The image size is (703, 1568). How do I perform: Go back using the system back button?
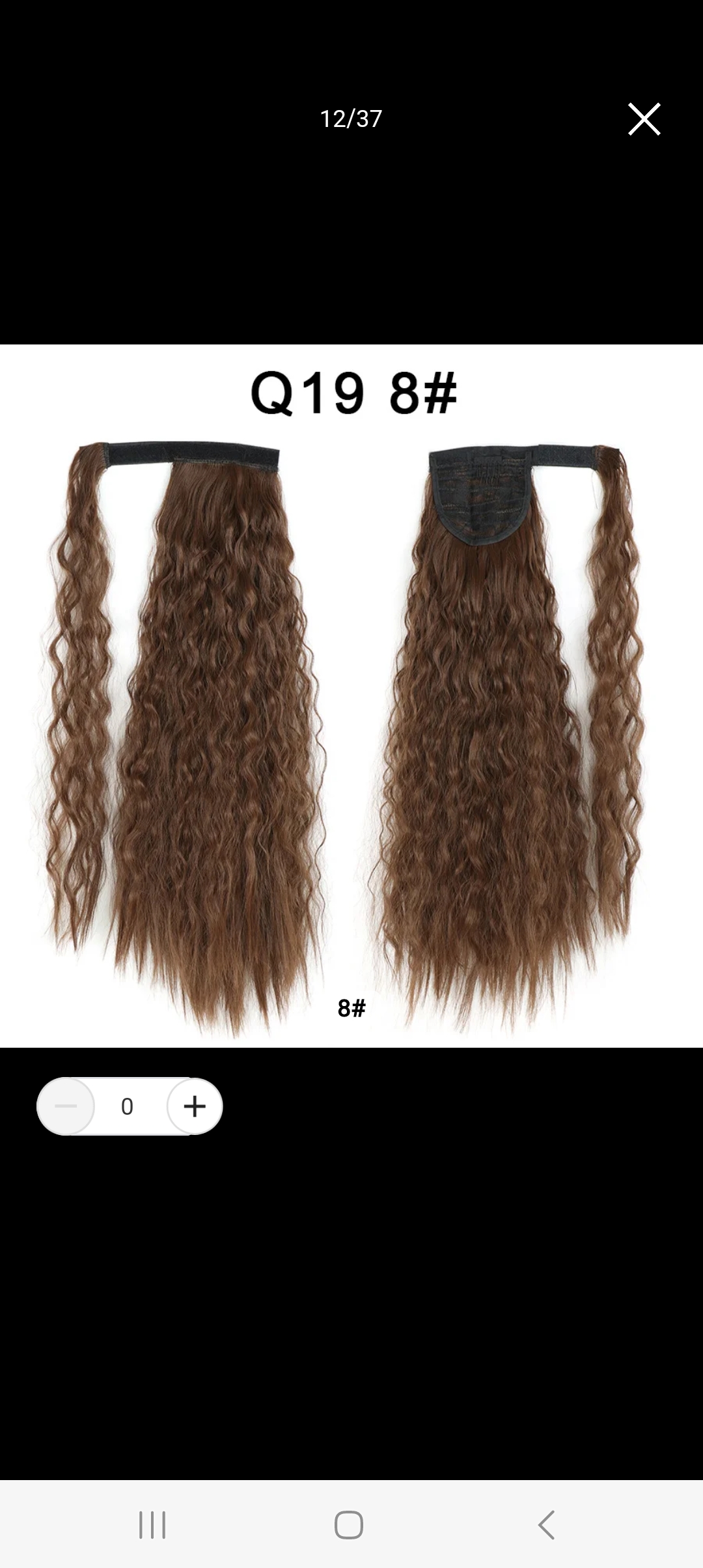coord(547,1524)
